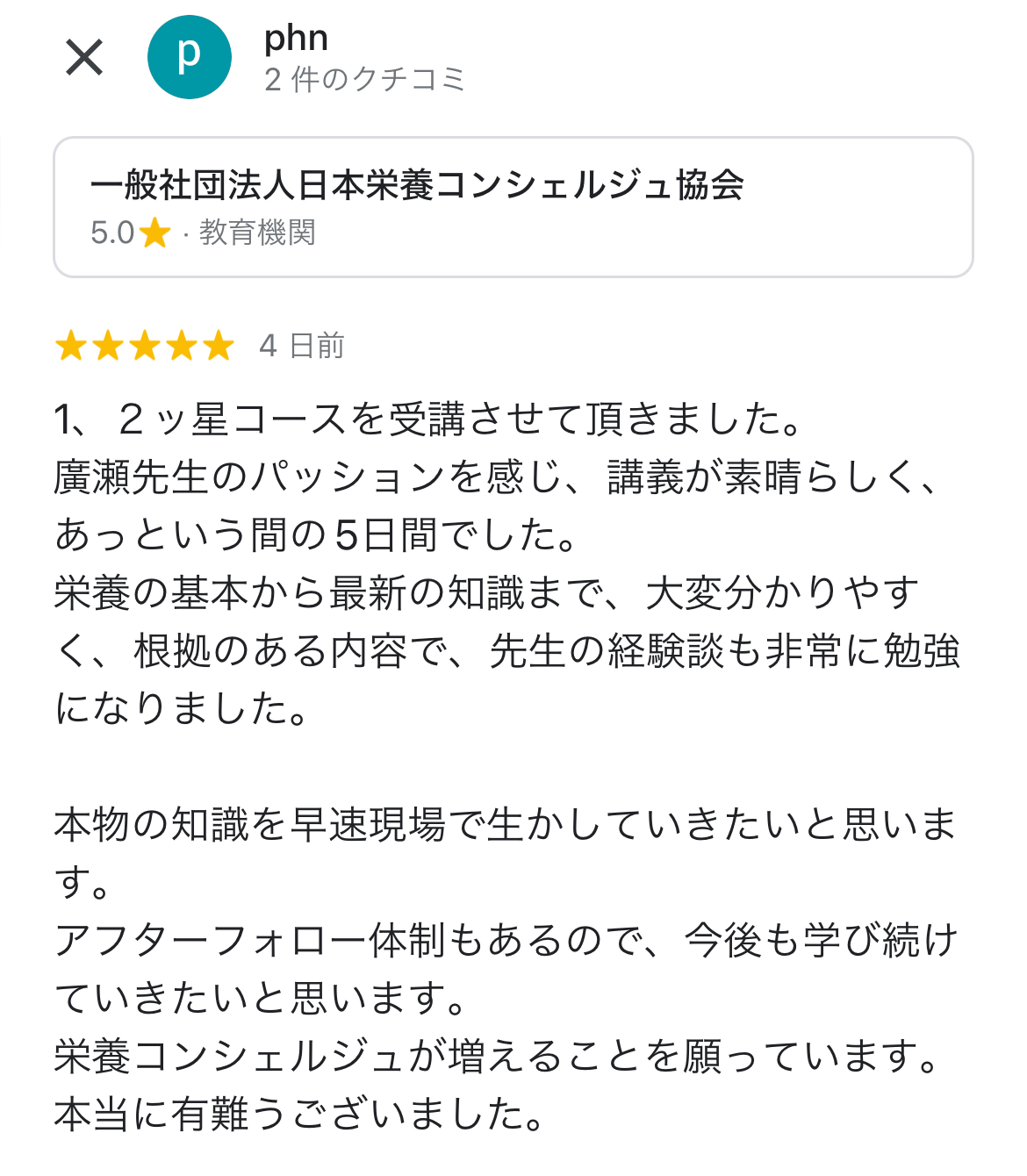Open reviewer phn's profile avatar

click(189, 57)
